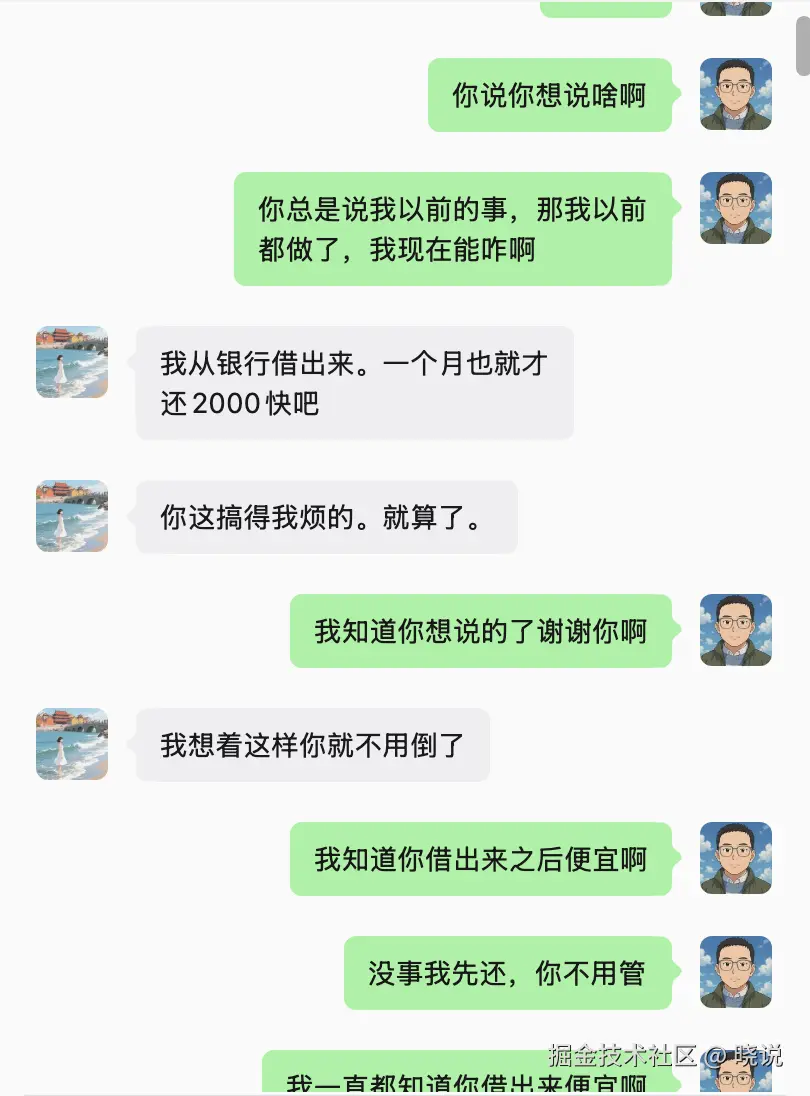The image size is (810, 1096).
Task: Click the beach avatar next to "你这搞得我烦的"
Action: pyautogui.click(x=71, y=517)
